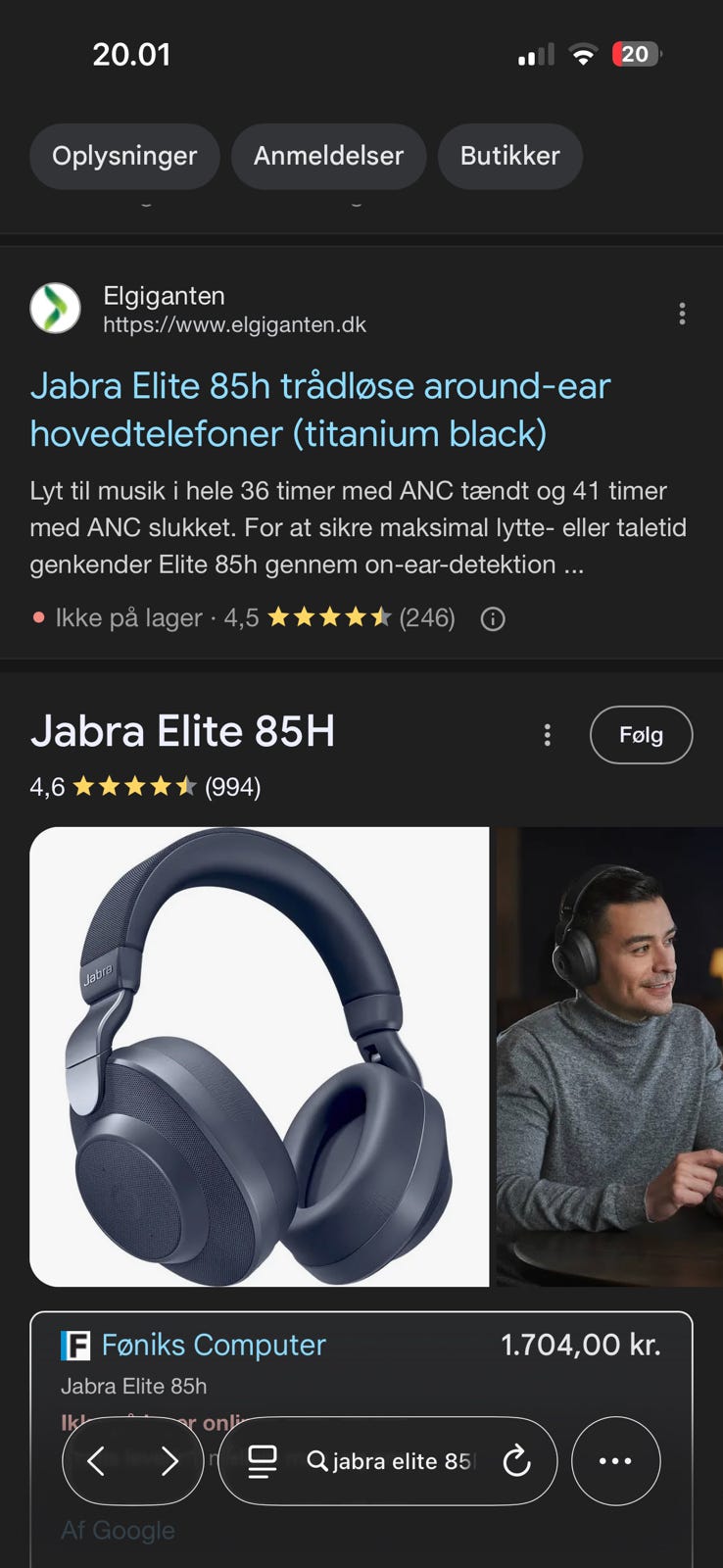Tap the Elgiganten site favicon
Viewport: 723px width, 1568px height.
click(55, 309)
